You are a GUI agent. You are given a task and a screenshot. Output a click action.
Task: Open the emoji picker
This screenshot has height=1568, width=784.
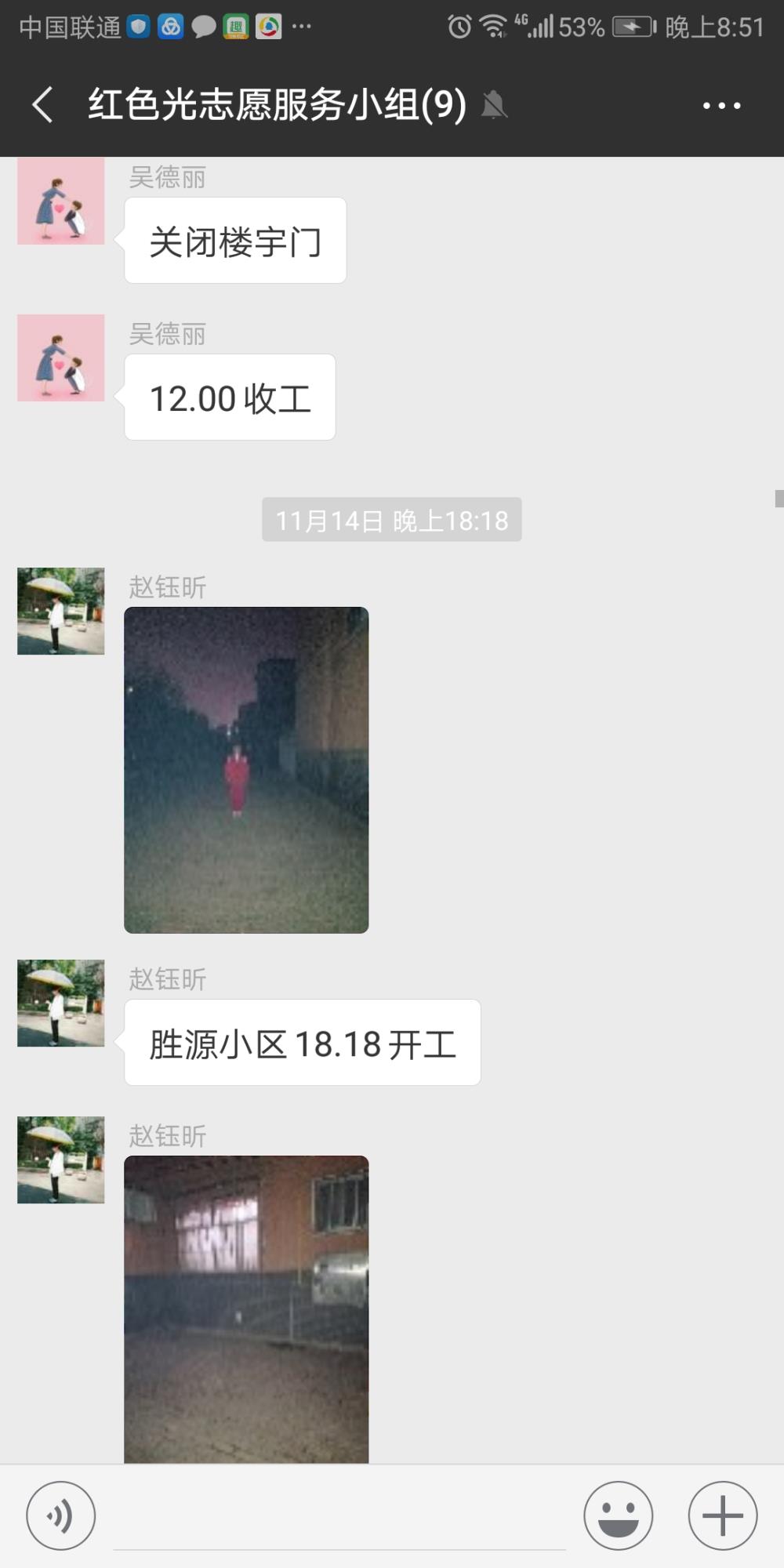[619, 1515]
